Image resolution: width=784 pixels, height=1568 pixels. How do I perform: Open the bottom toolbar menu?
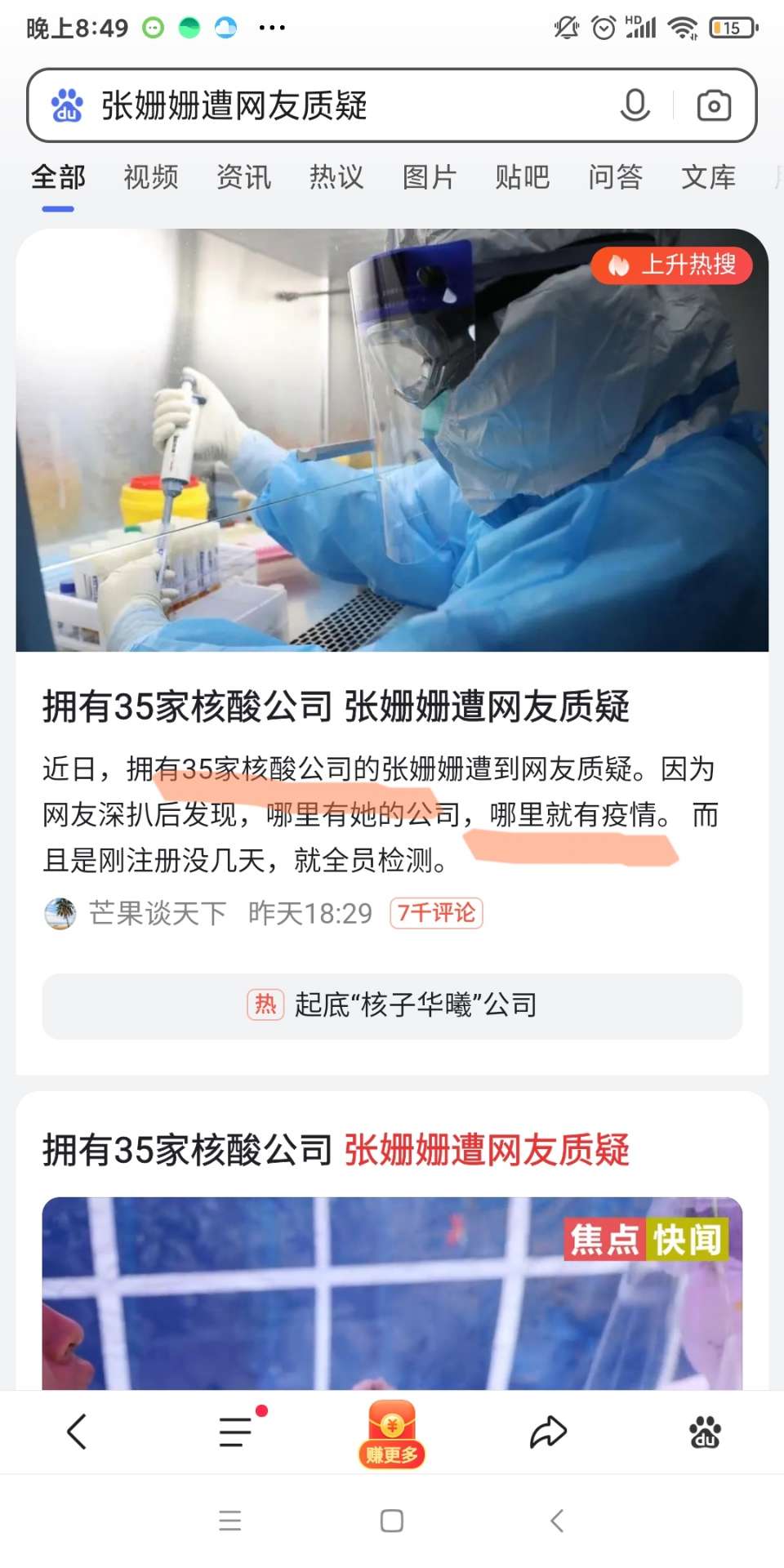tap(235, 1432)
